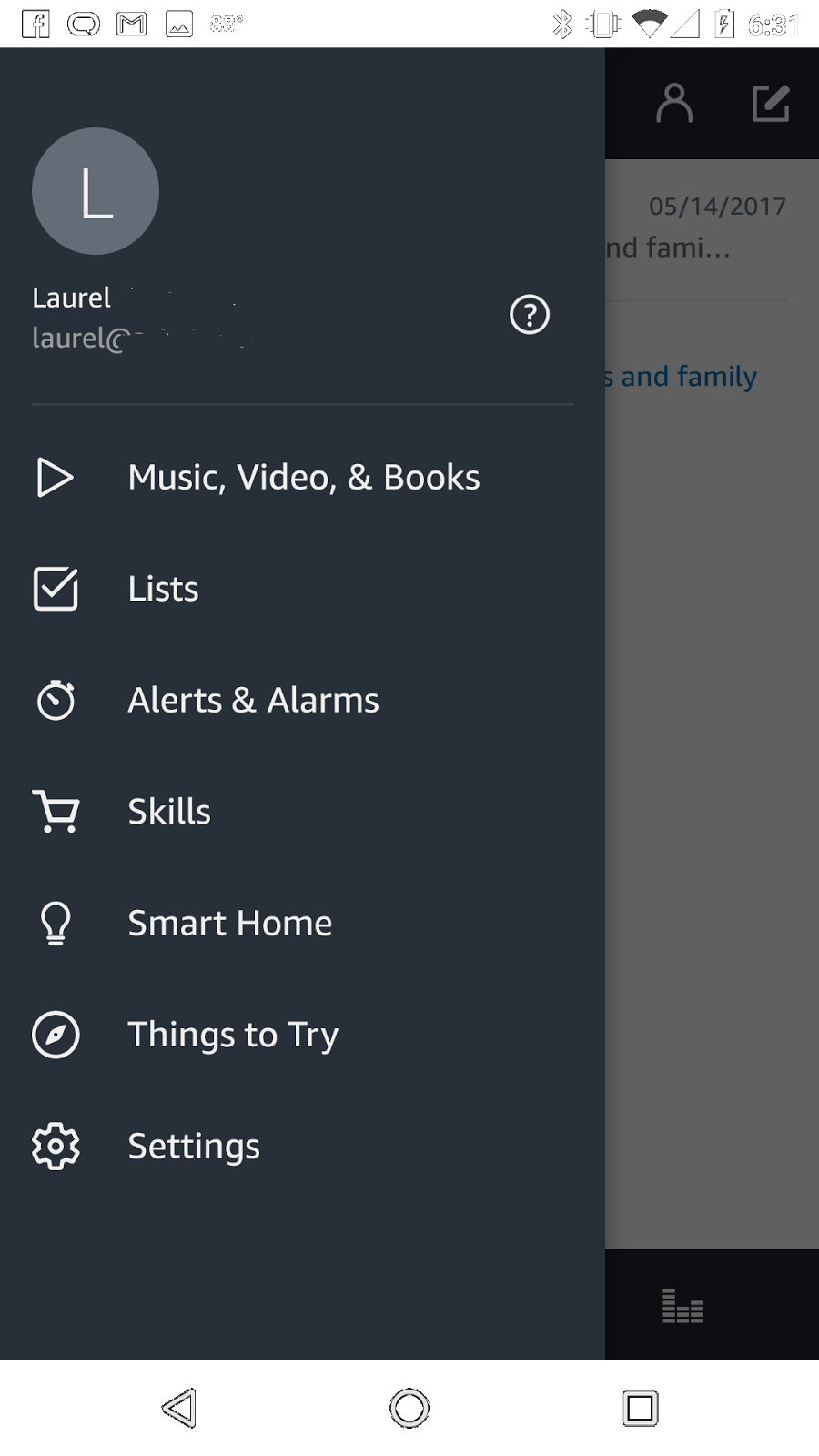Click the checklist icon next to Lists
Screen dimensions: 819x1456
[x=56, y=589]
